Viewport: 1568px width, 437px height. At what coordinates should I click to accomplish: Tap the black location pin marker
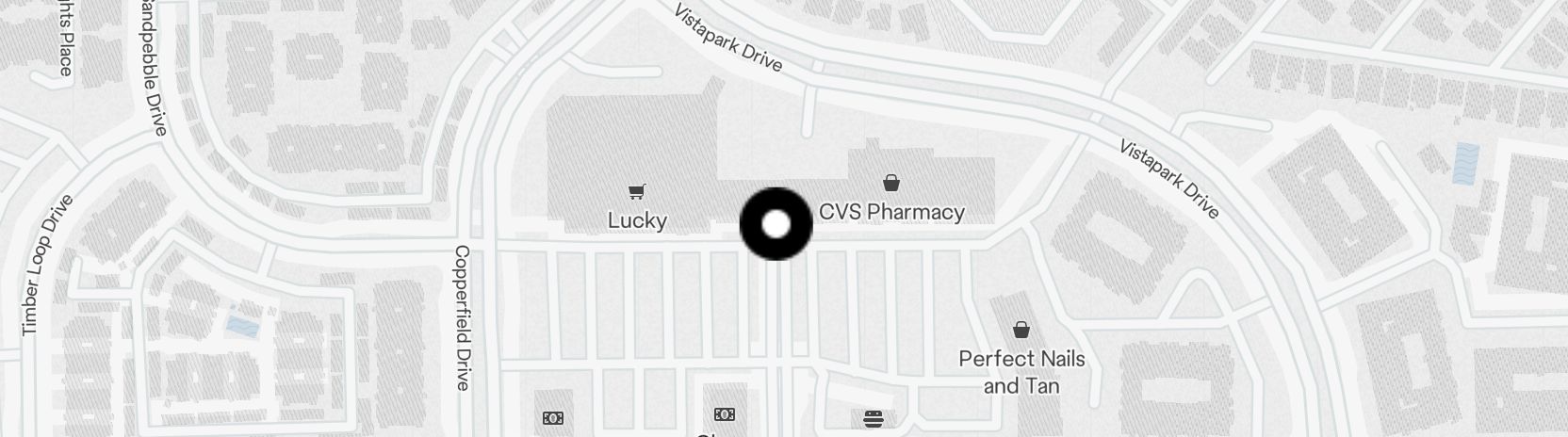[x=776, y=224]
